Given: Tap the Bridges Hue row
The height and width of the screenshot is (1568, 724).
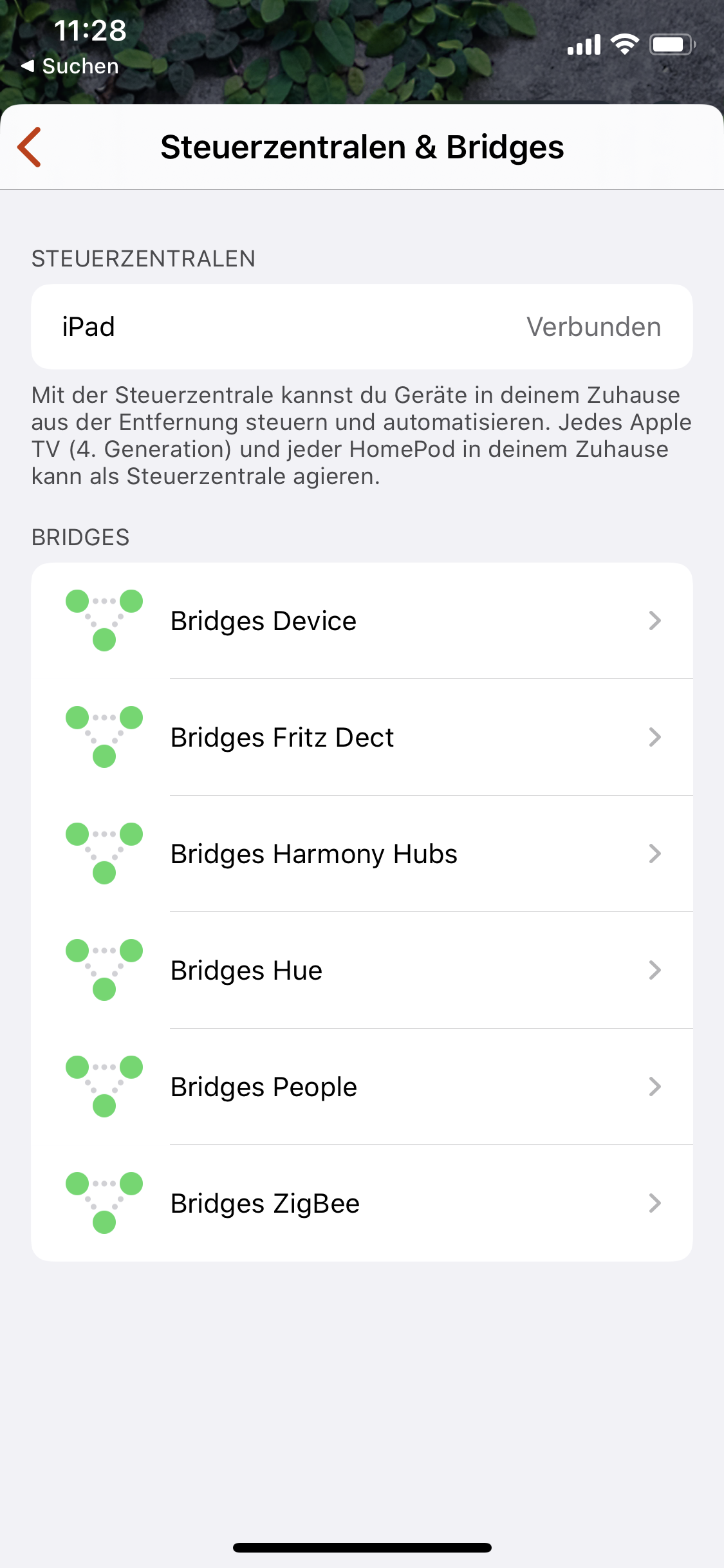Looking at the screenshot, I should 362,971.
